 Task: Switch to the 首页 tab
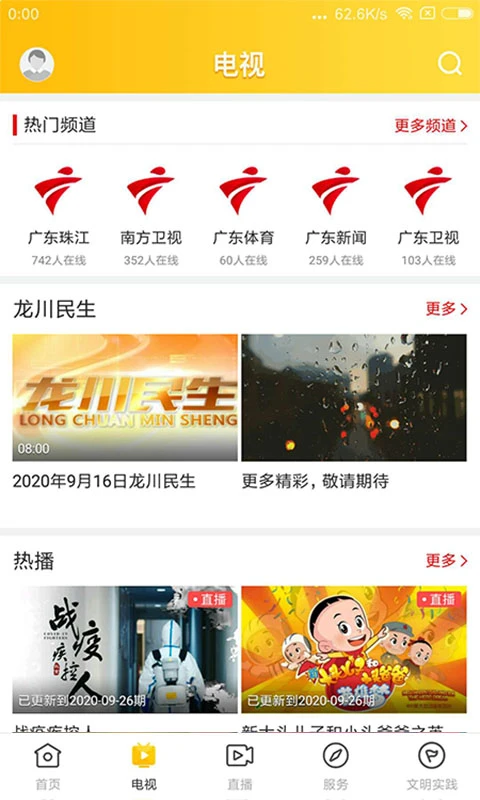click(x=48, y=766)
